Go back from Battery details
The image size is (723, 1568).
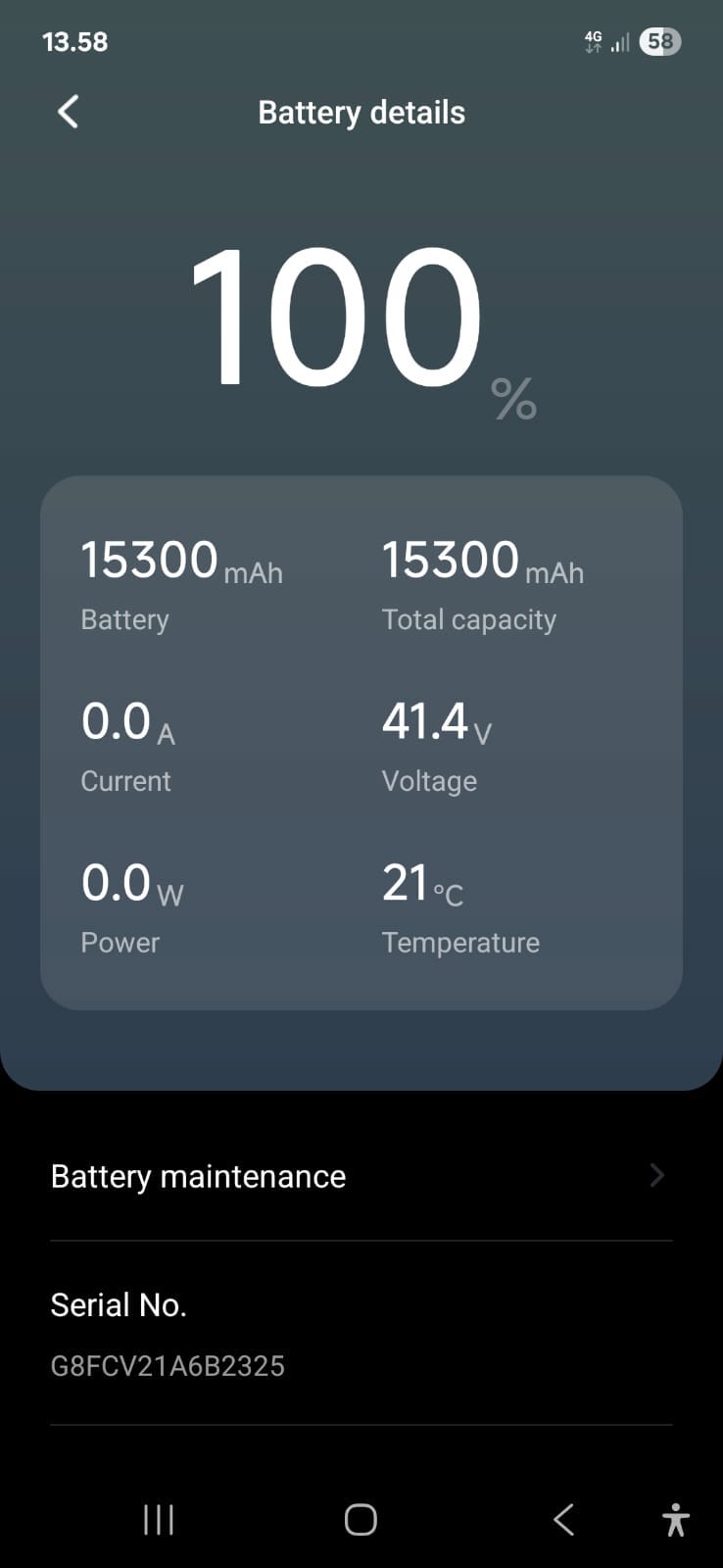point(68,112)
